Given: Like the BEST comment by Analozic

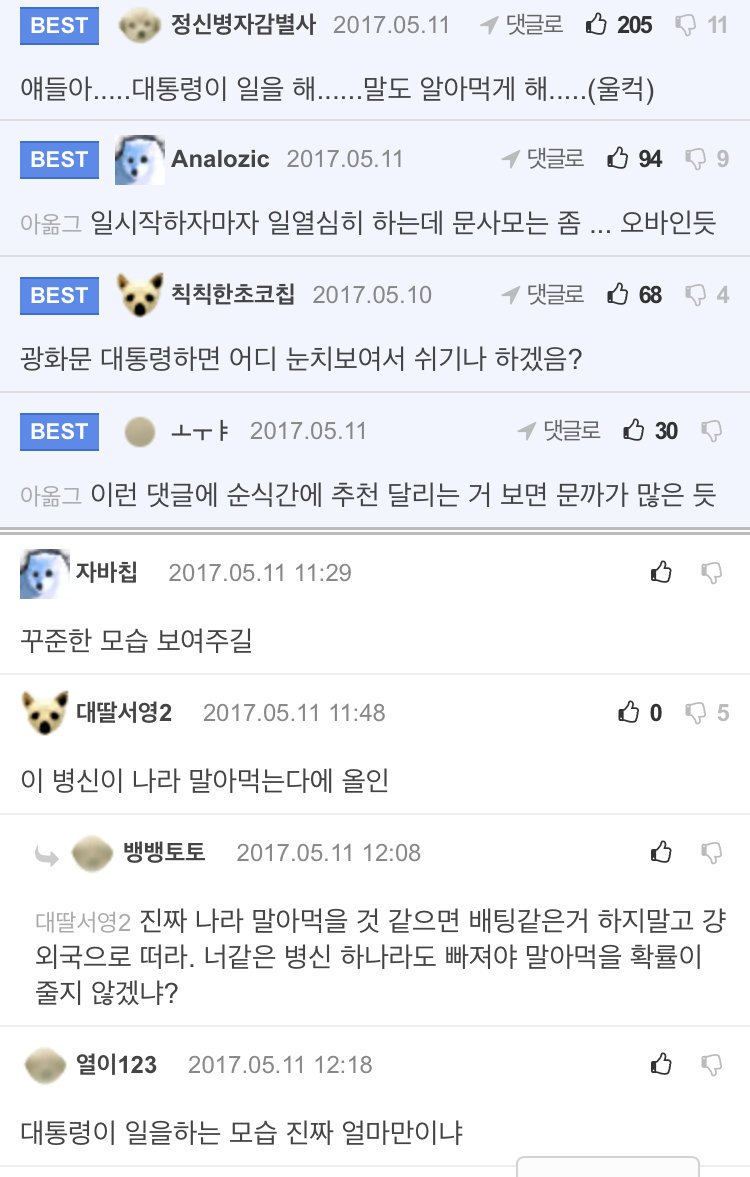Looking at the screenshot, I should 618,158.
